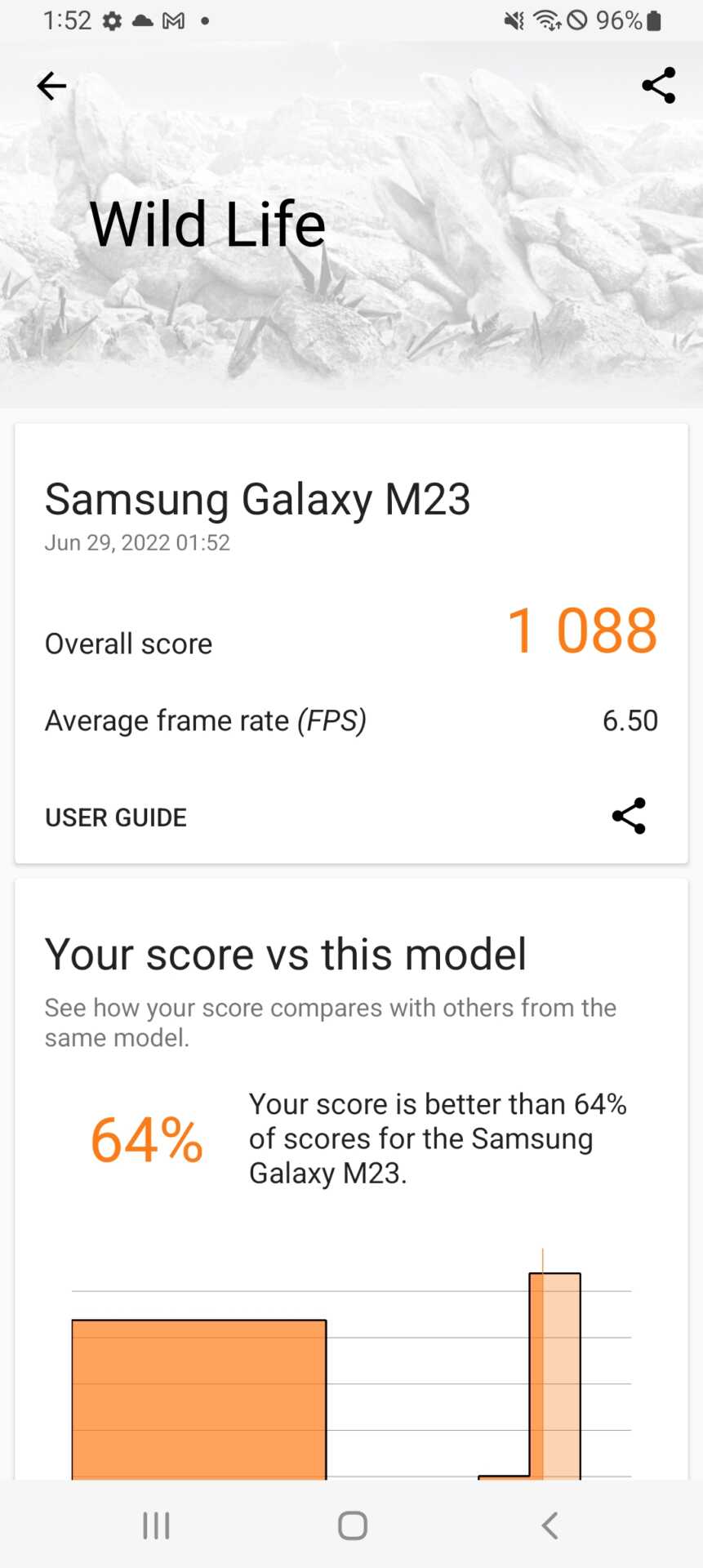Viewport: 703px width, 1568px height.
Task: Open the USER GUIDE
Action: click(x=116, y=817)
